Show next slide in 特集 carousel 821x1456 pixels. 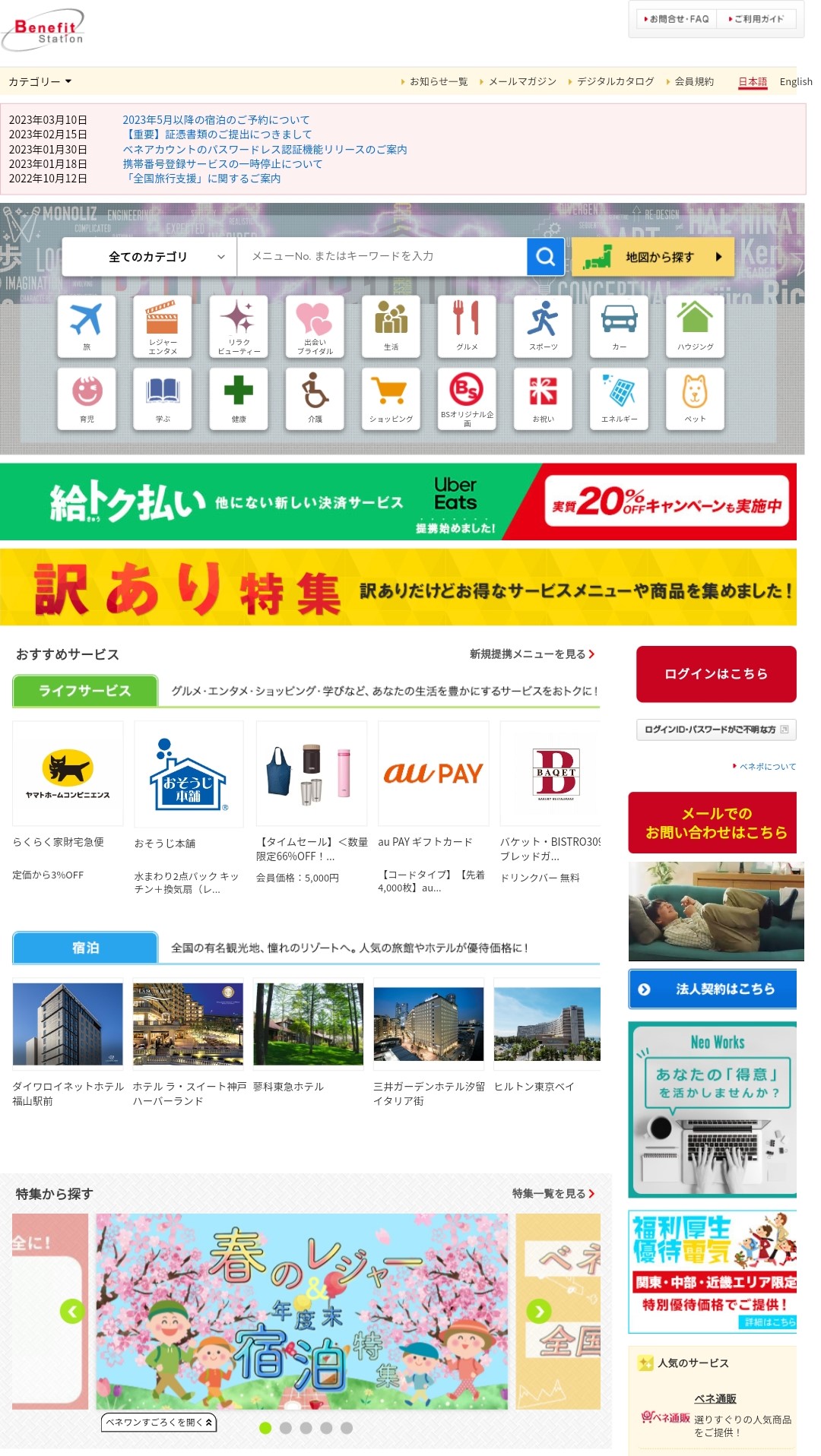point(538,1311)
